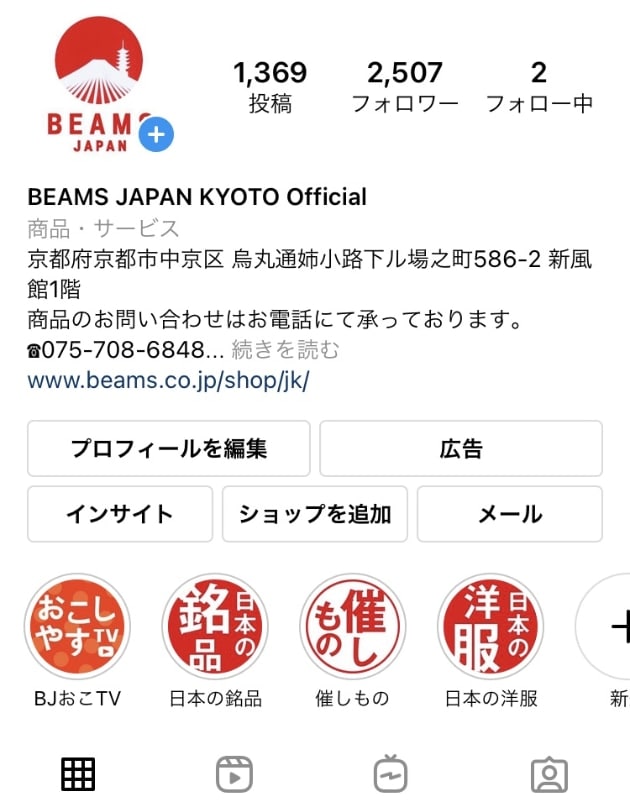Open the 広告 button
Viewport: 630px width, 802px height.
[x=461, y=449]
